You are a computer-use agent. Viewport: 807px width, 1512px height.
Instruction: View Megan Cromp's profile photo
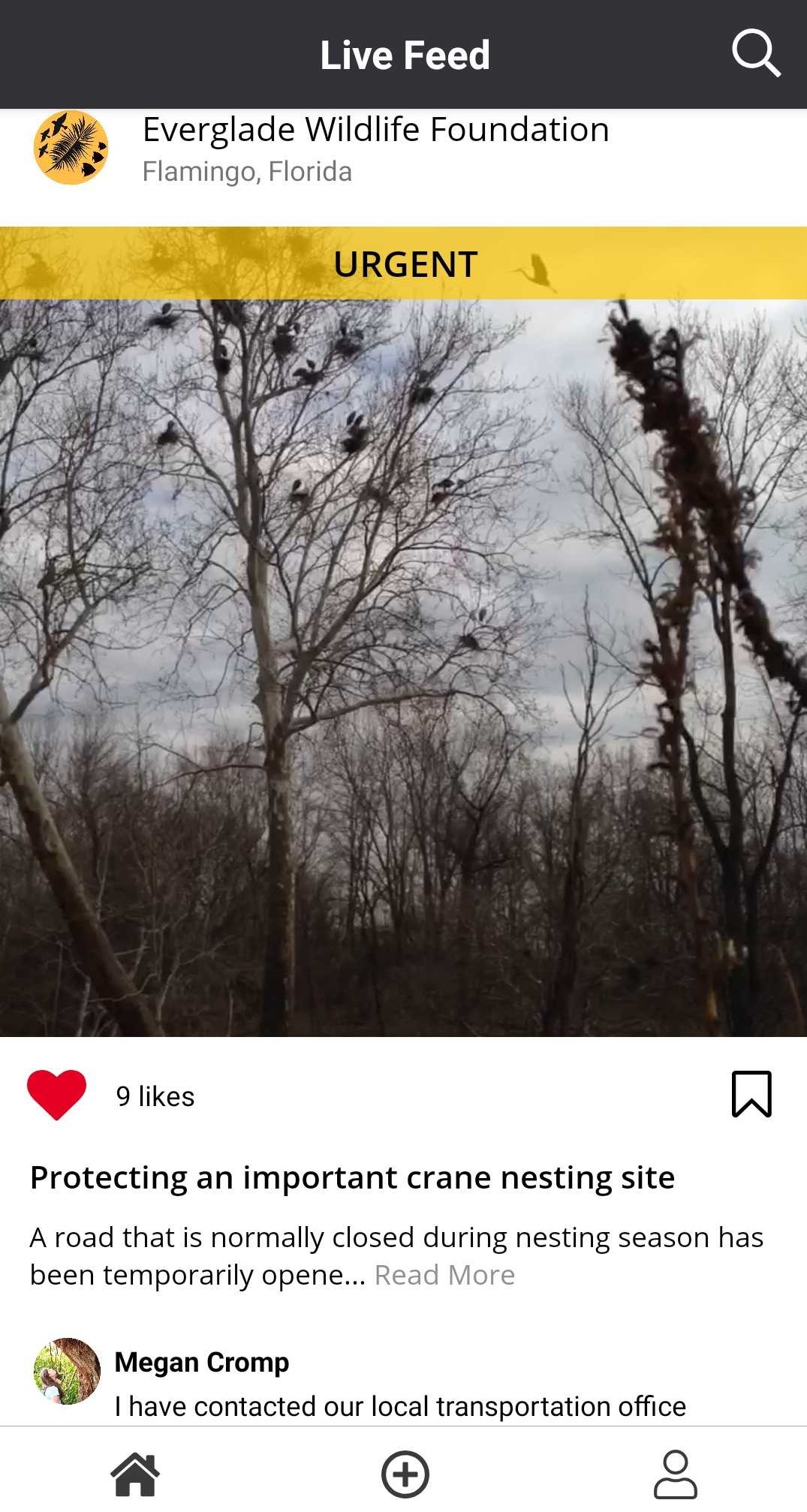click(67, 1371)
